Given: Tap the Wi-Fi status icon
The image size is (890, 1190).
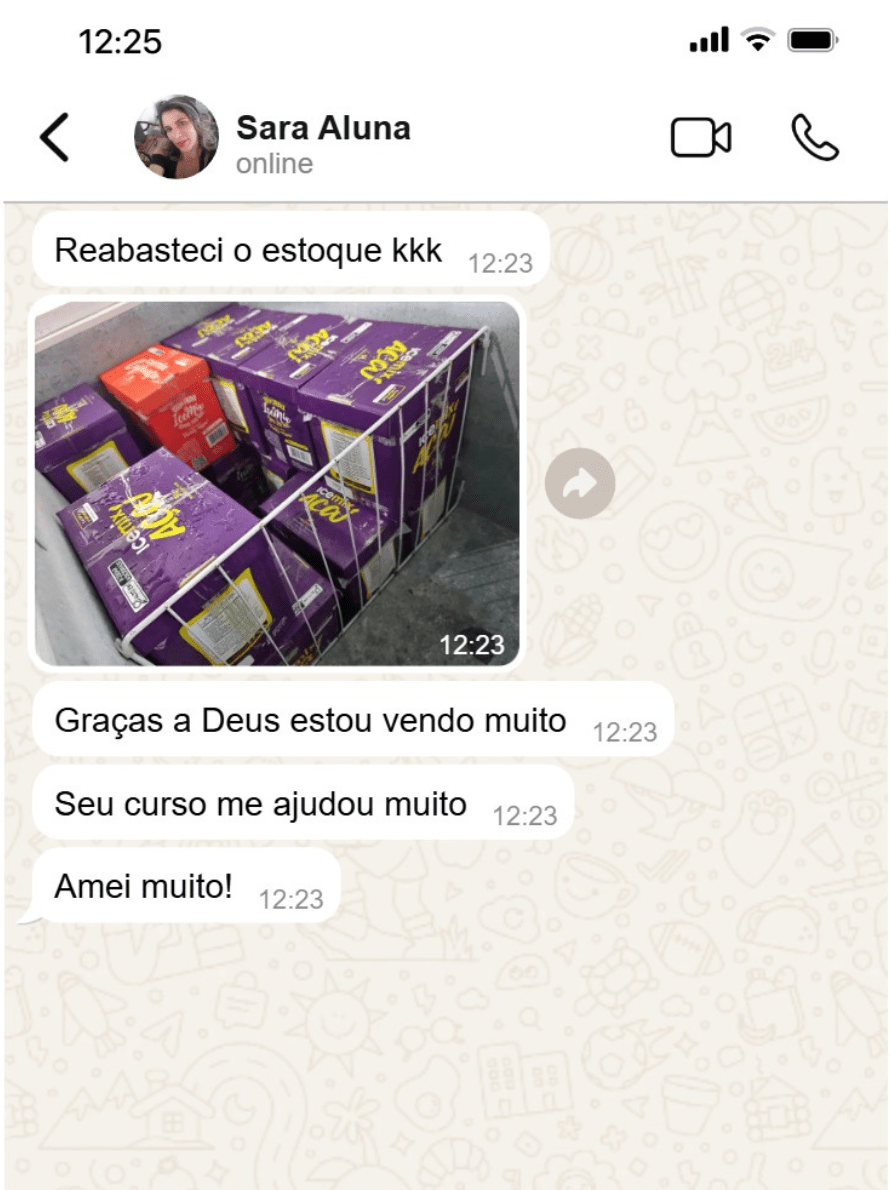Looking at the screenshot, I should tap(759, 36).
